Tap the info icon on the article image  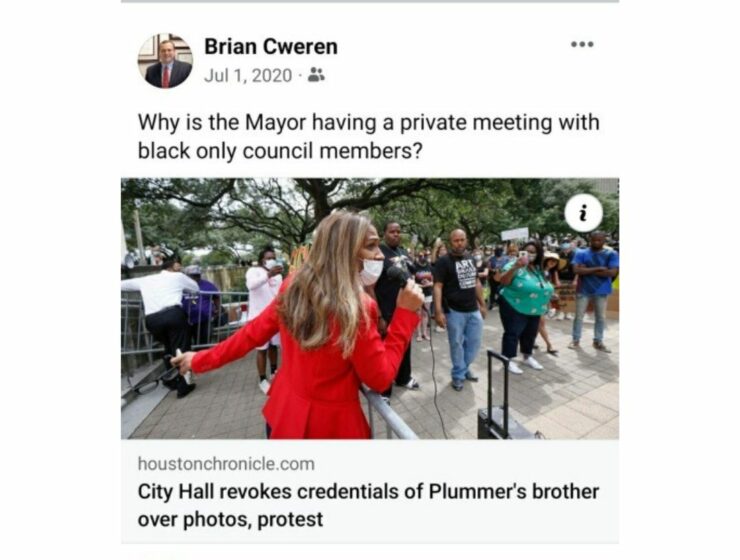pos(583,213)
